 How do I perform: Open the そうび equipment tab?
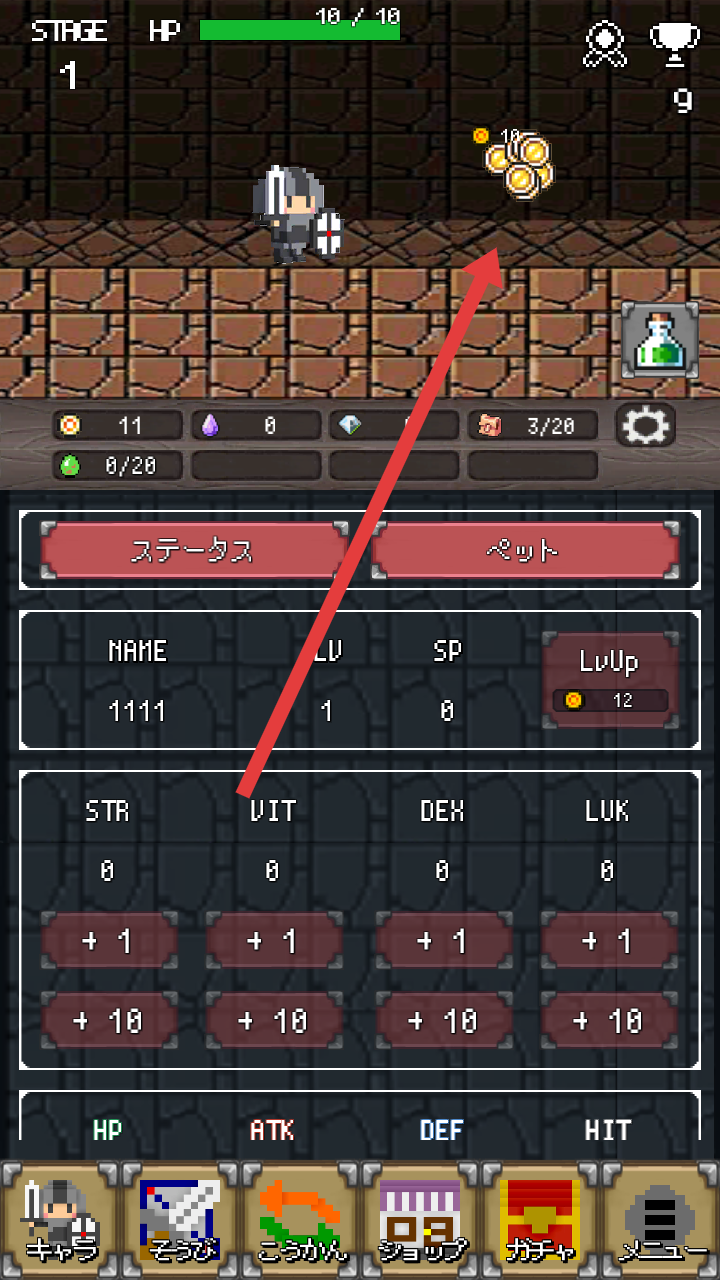coord(180,1220)
